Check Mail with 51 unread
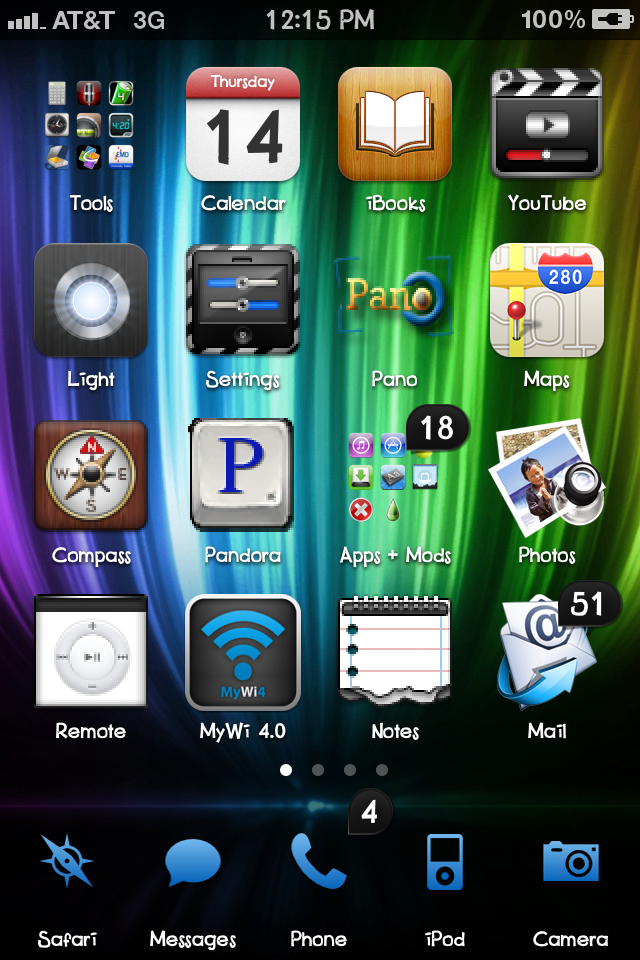Viewport: 640px width, 960px height. pos(546,652)
